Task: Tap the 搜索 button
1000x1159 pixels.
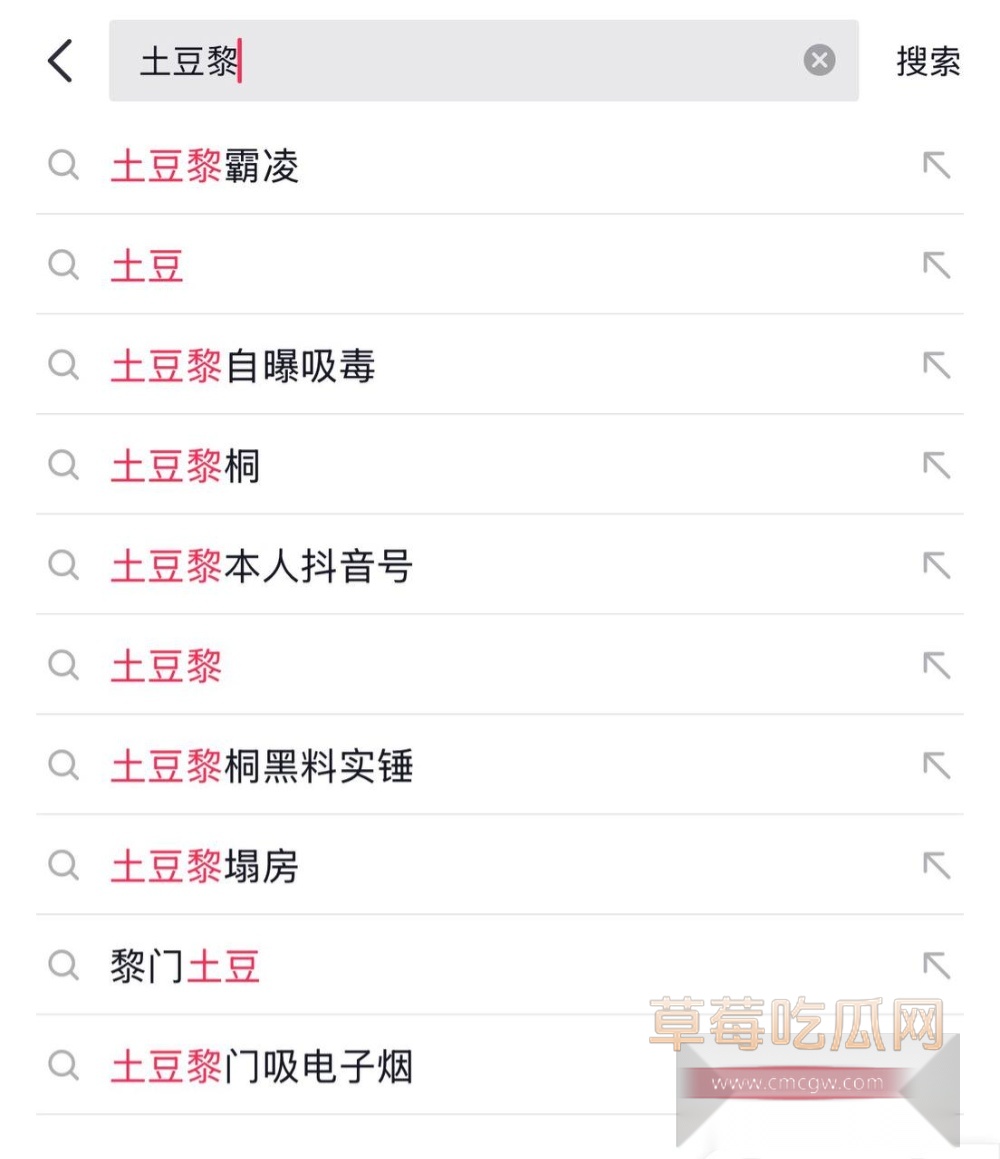Action: pos(927,62)
